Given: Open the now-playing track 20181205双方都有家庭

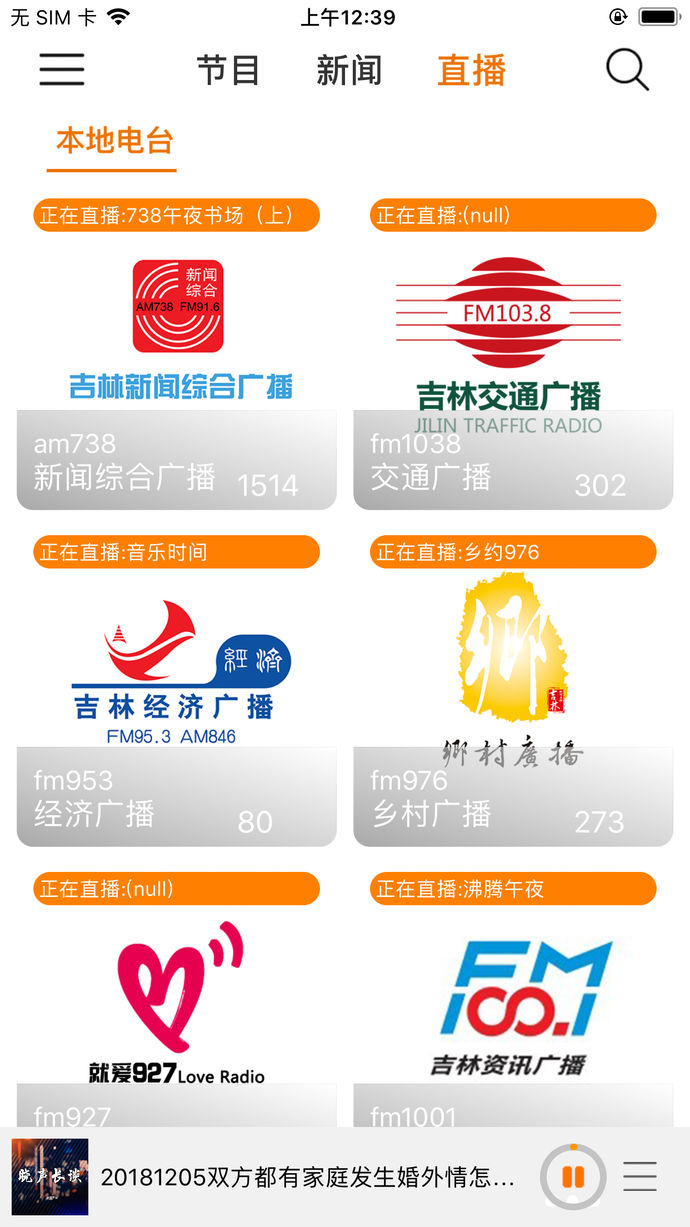Looking at the screenshot, I should (308, 1177).
